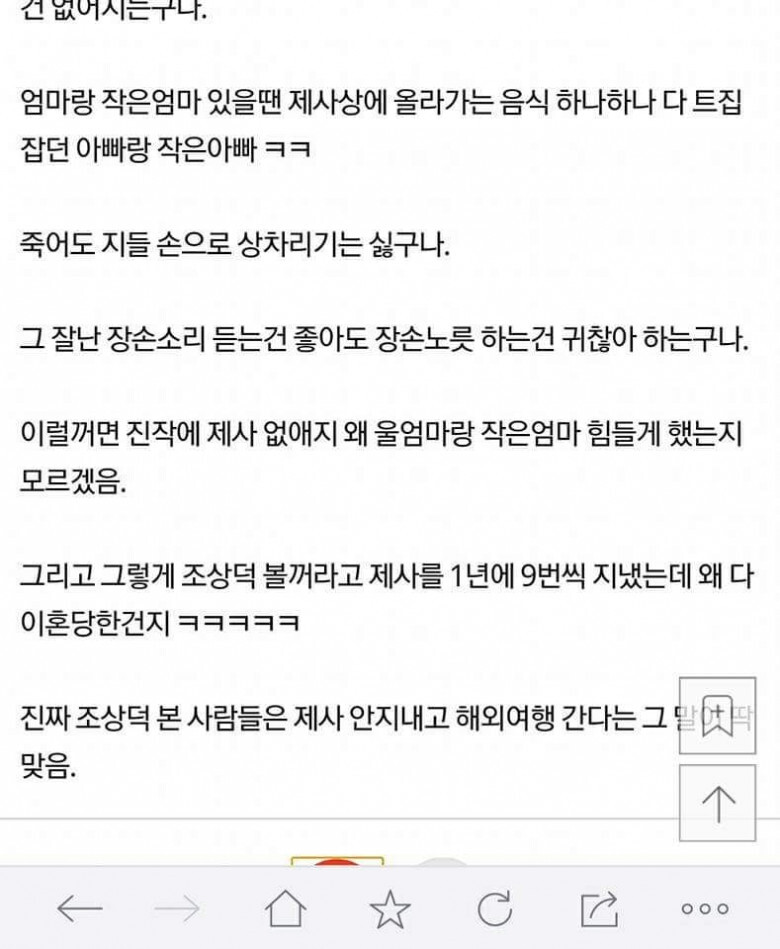Open the three-dot more menu

click(704, 909)
